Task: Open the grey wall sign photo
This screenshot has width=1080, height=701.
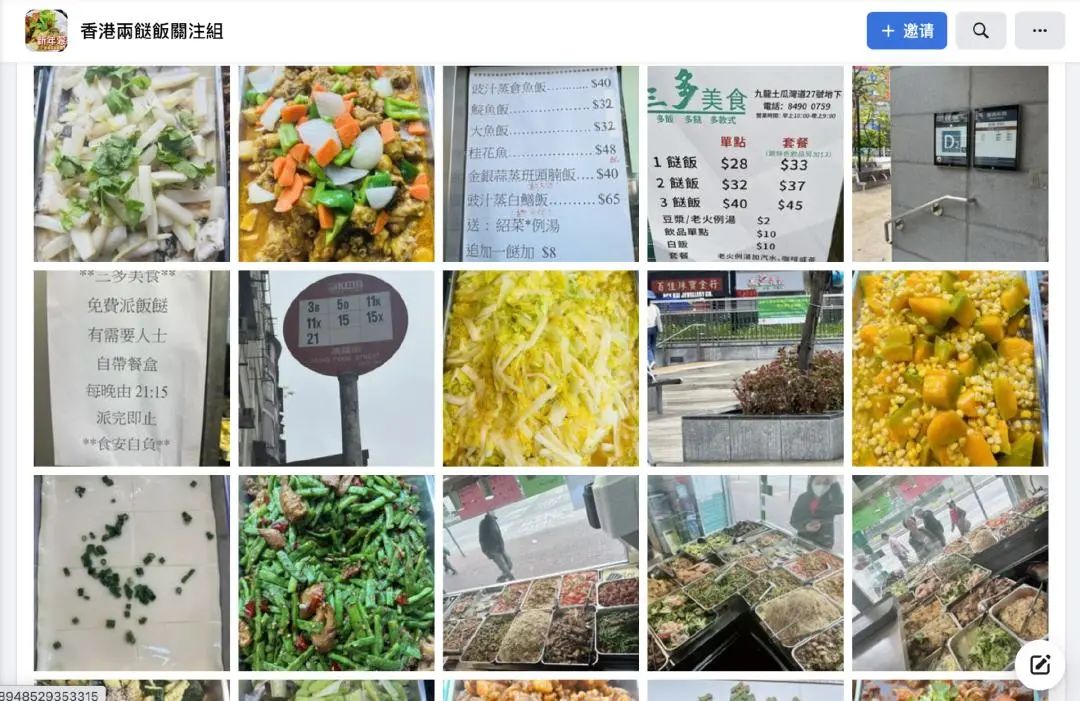Action: point(949,164)
